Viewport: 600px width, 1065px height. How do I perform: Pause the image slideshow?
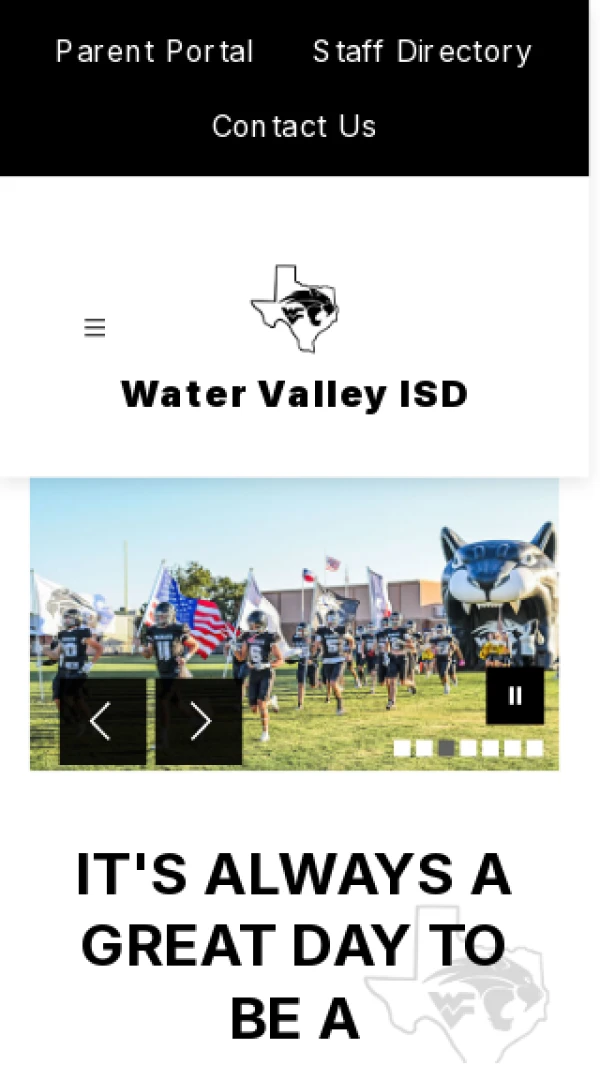pos(515,696)
